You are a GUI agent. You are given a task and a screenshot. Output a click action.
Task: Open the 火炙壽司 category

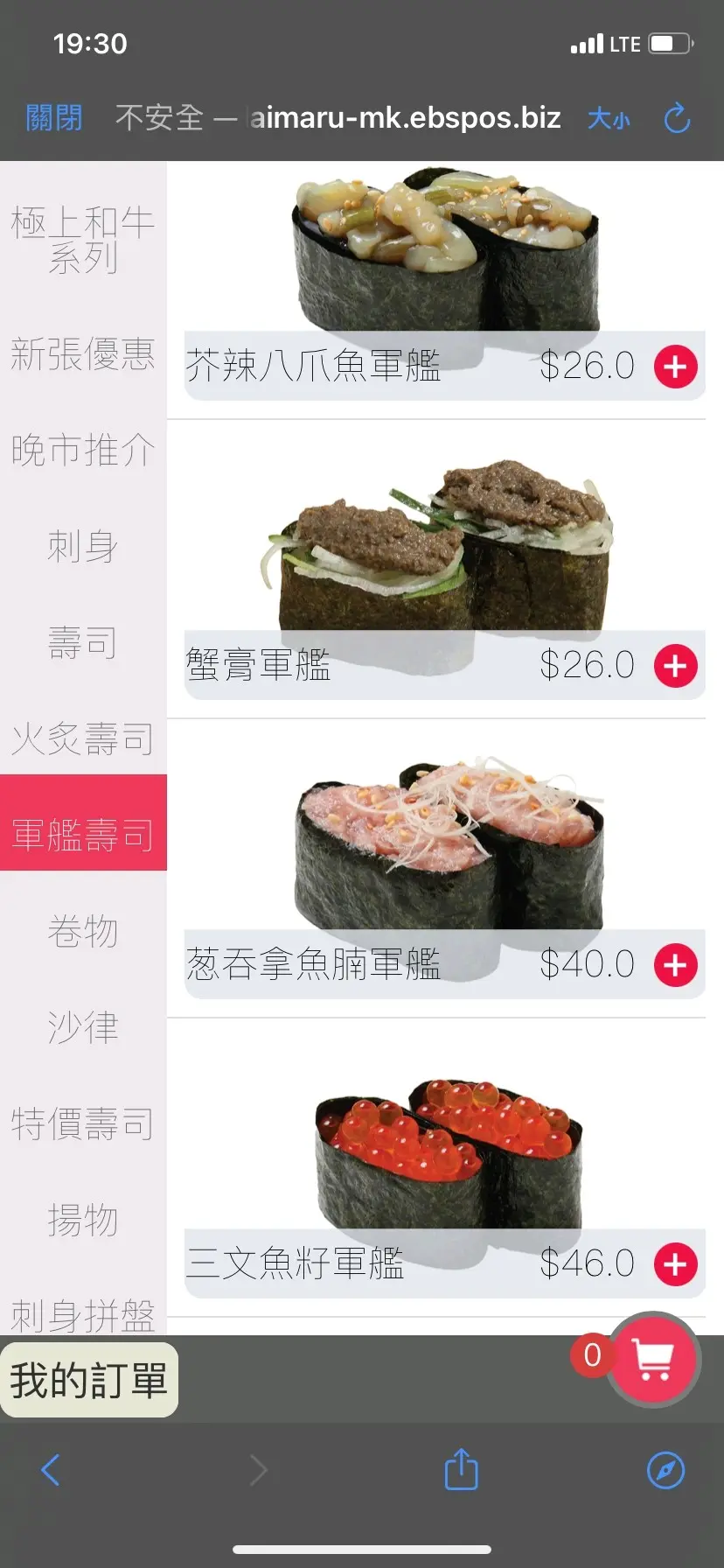[x=83, y=739]
